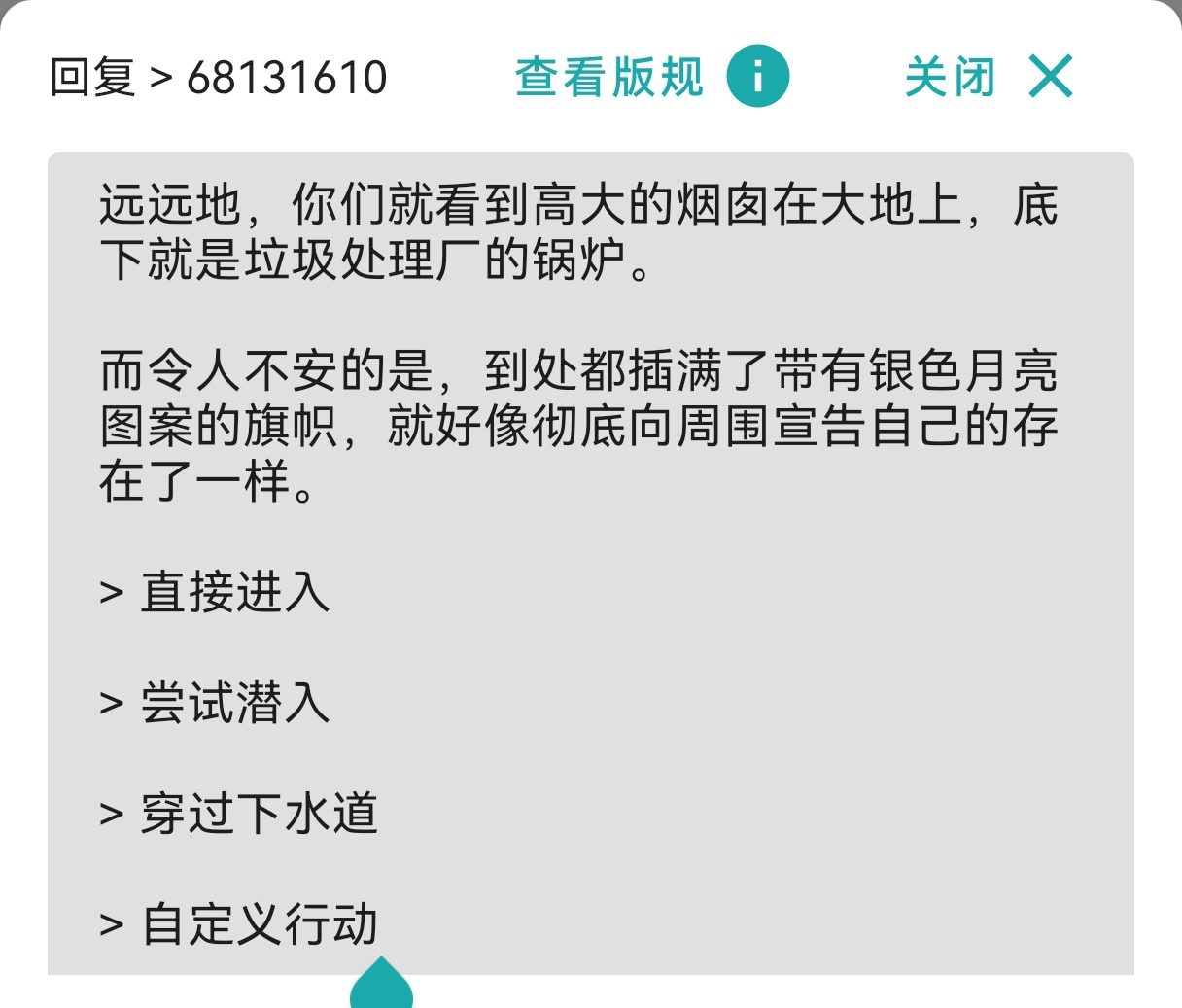The height and width of the screenshot is (1008, 1182).
Task: Tap the reply text input area
Action: pyautogui.click(x=590, y=562)
